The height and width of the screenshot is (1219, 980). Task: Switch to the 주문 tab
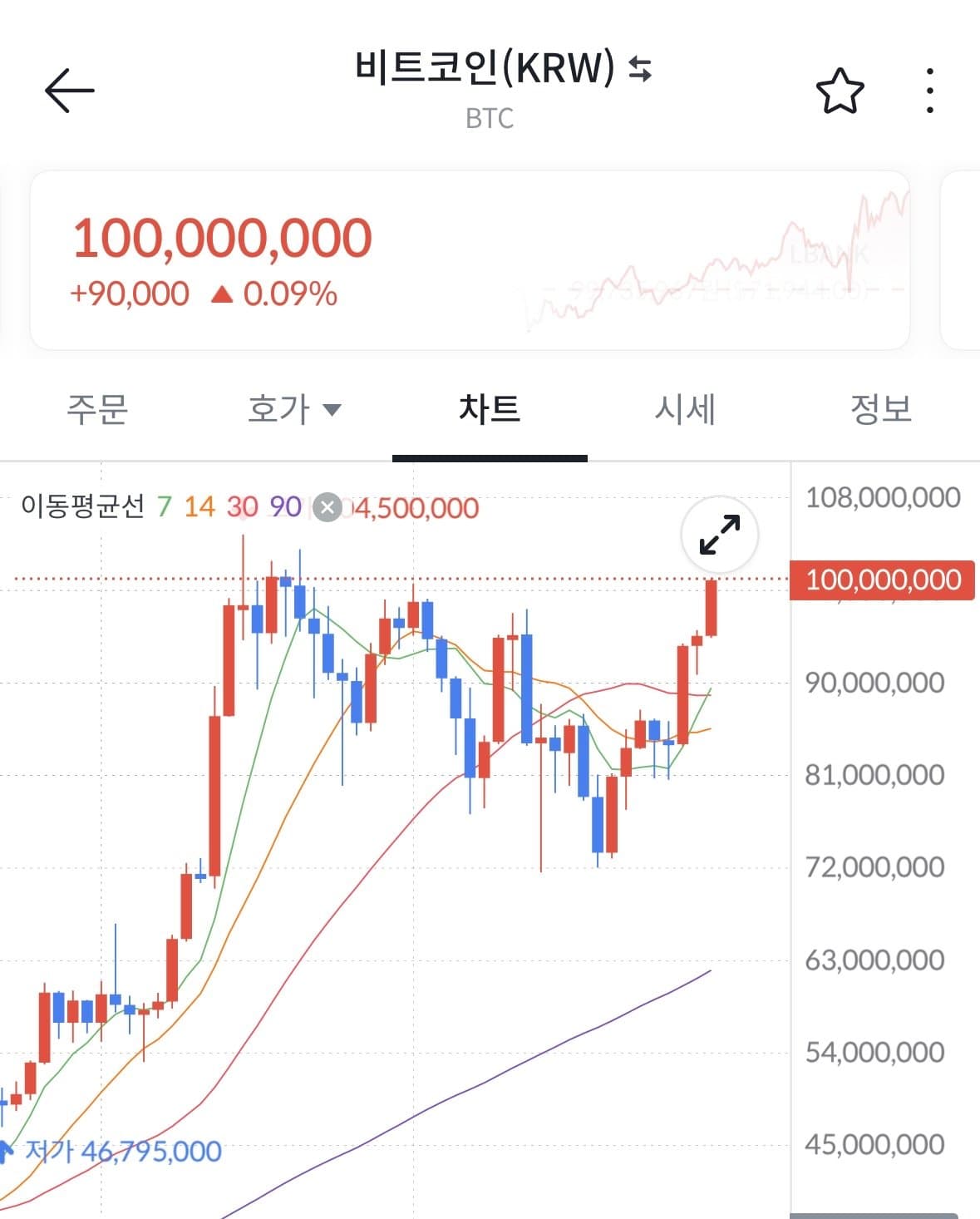(x=97, y=410)
